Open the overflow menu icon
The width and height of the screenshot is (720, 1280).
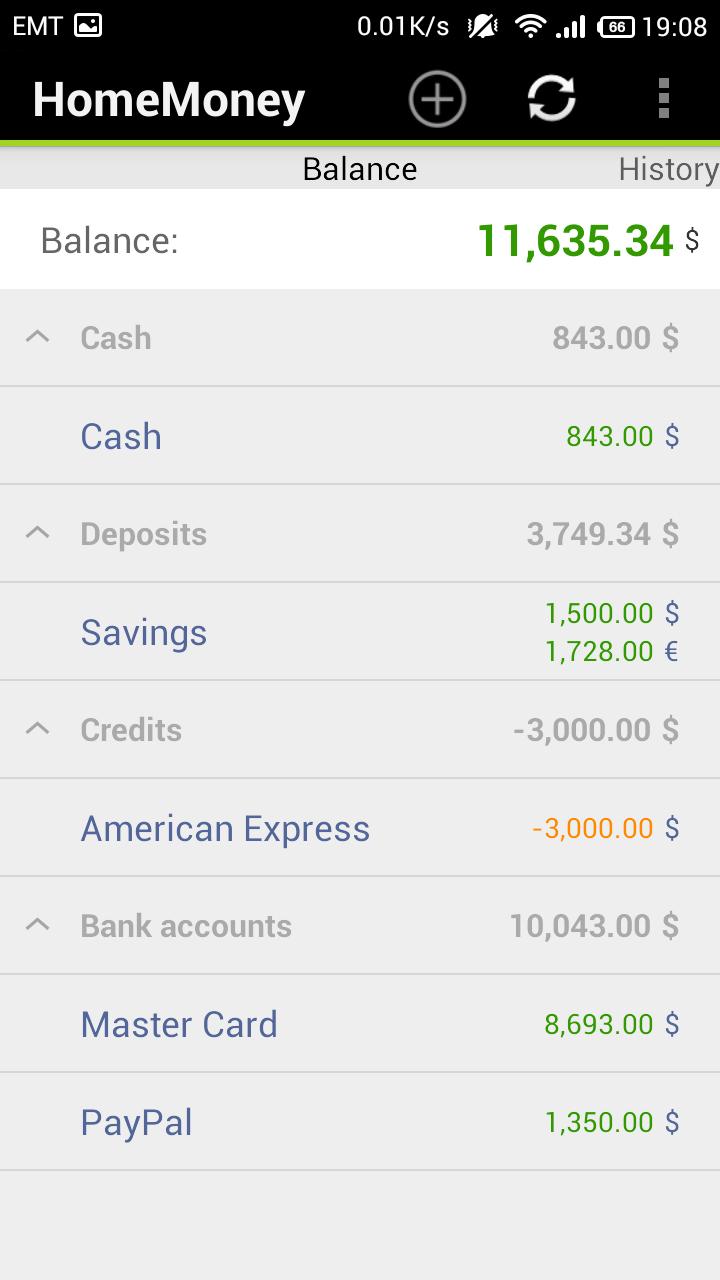pyautogui.click(x=663, y=98)
